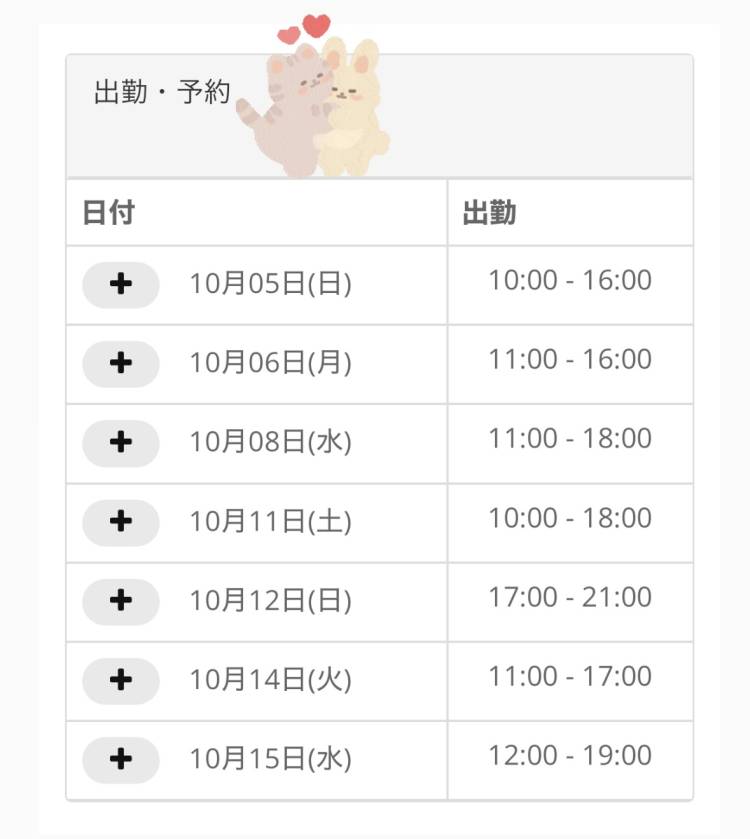Expand the 10月11日(土) entry
This screenshot has height=839, width=750.
120,522
